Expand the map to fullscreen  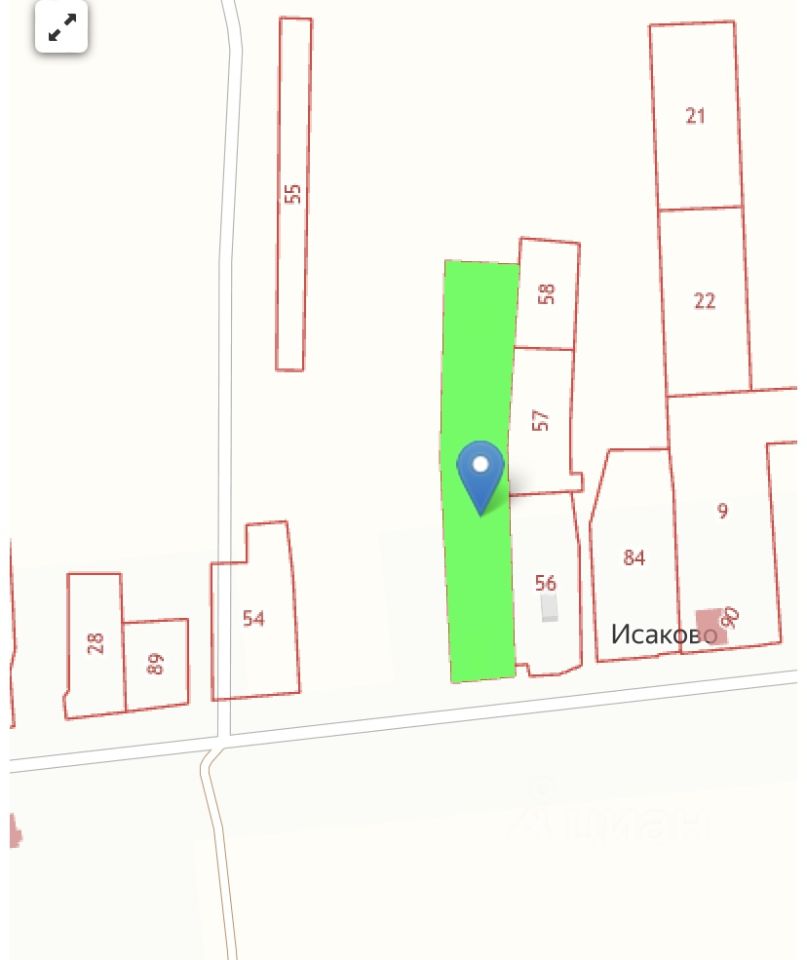pyautogui.click(x=61, y=28)
